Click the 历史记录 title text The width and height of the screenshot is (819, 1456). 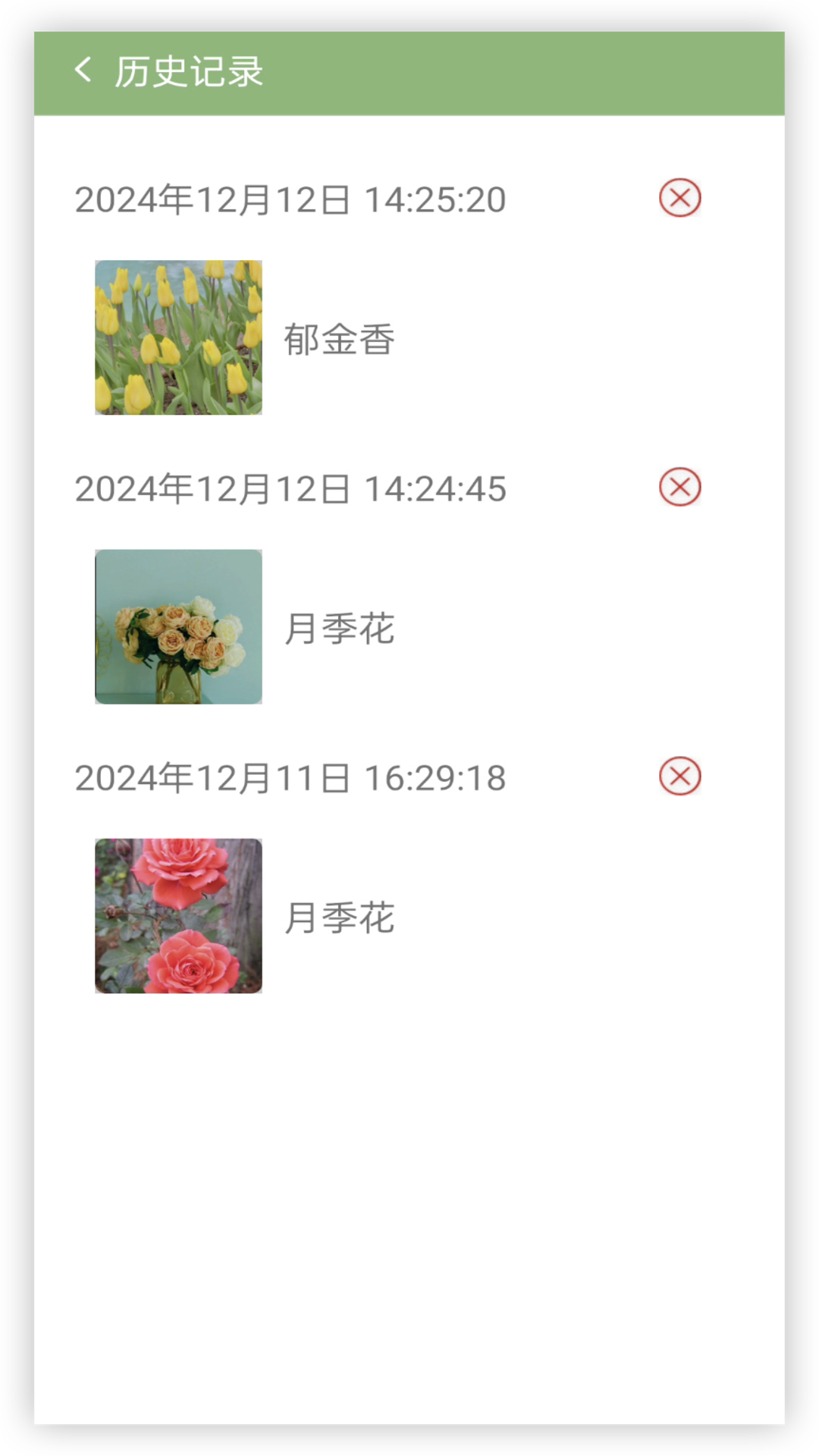[x=187, y=71]
